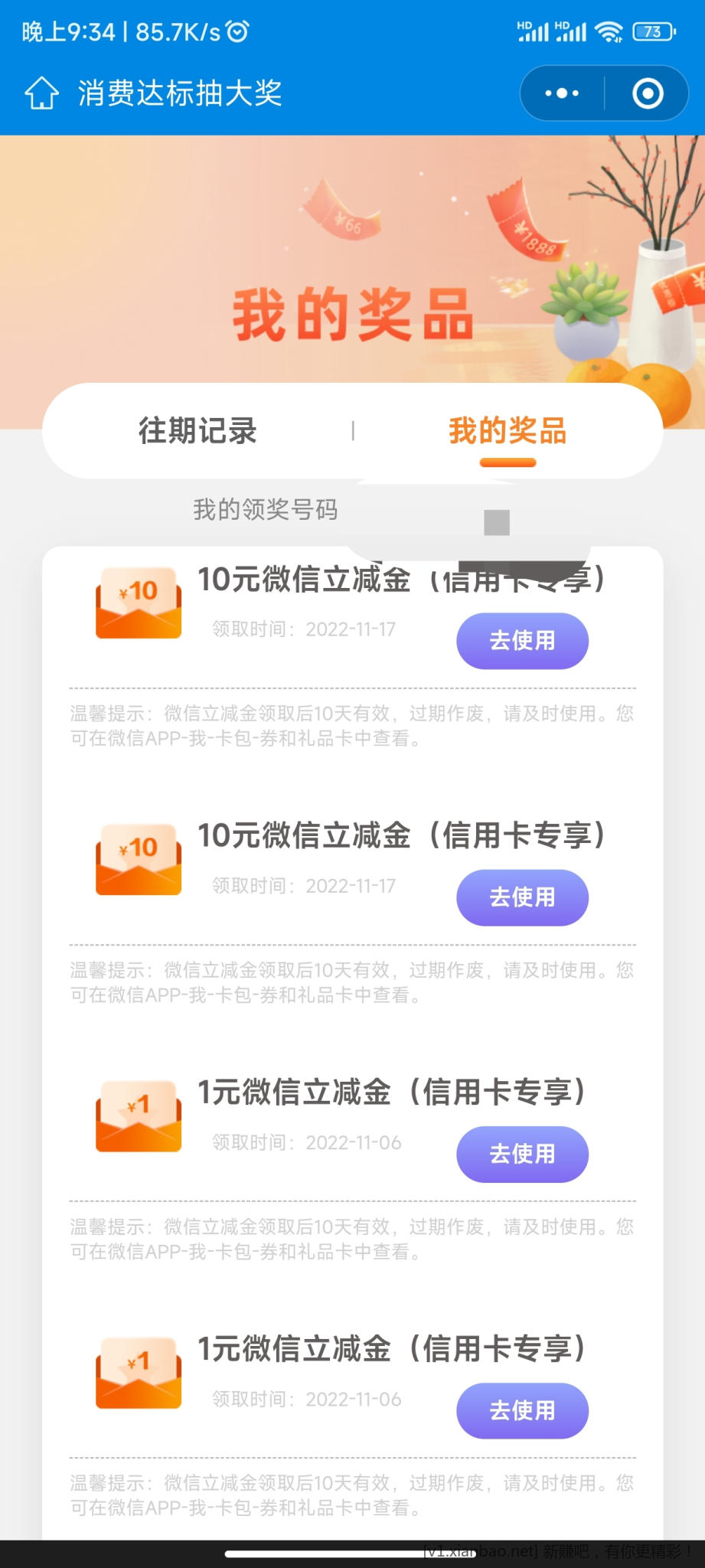Close the mini program with the circle button
Viewport: 705px width, 1568px height.
pos(648,93)
